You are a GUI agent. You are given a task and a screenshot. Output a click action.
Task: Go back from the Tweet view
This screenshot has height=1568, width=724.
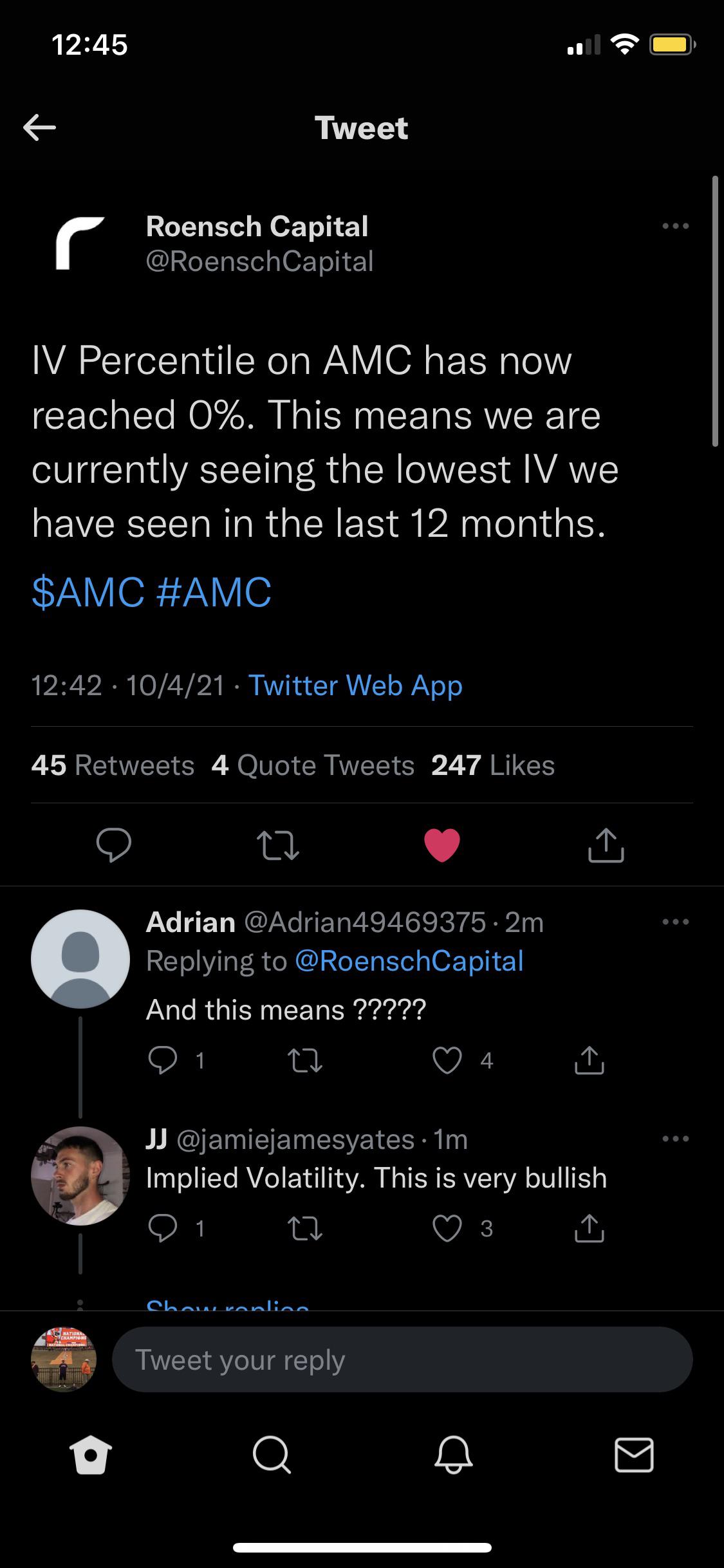pos(39,127)
